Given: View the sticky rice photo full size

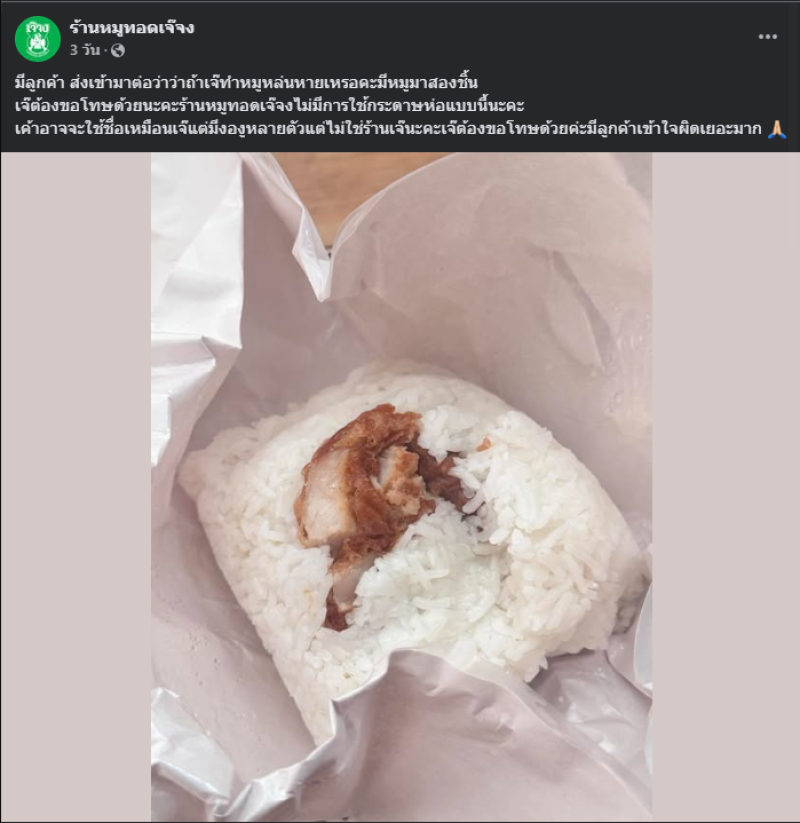Looking at the screenshot, I should pos(401,486).
